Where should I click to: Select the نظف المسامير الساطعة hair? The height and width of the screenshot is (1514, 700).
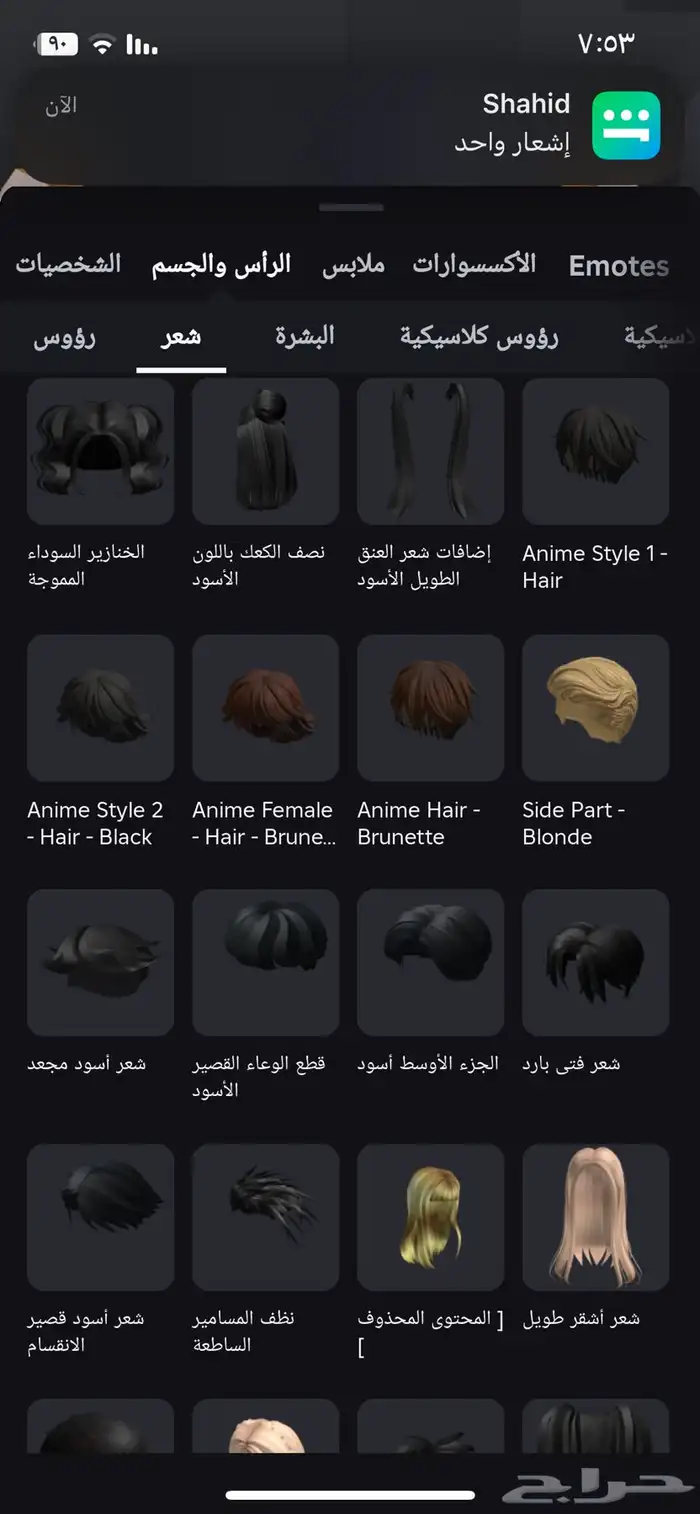[265, 1217]
